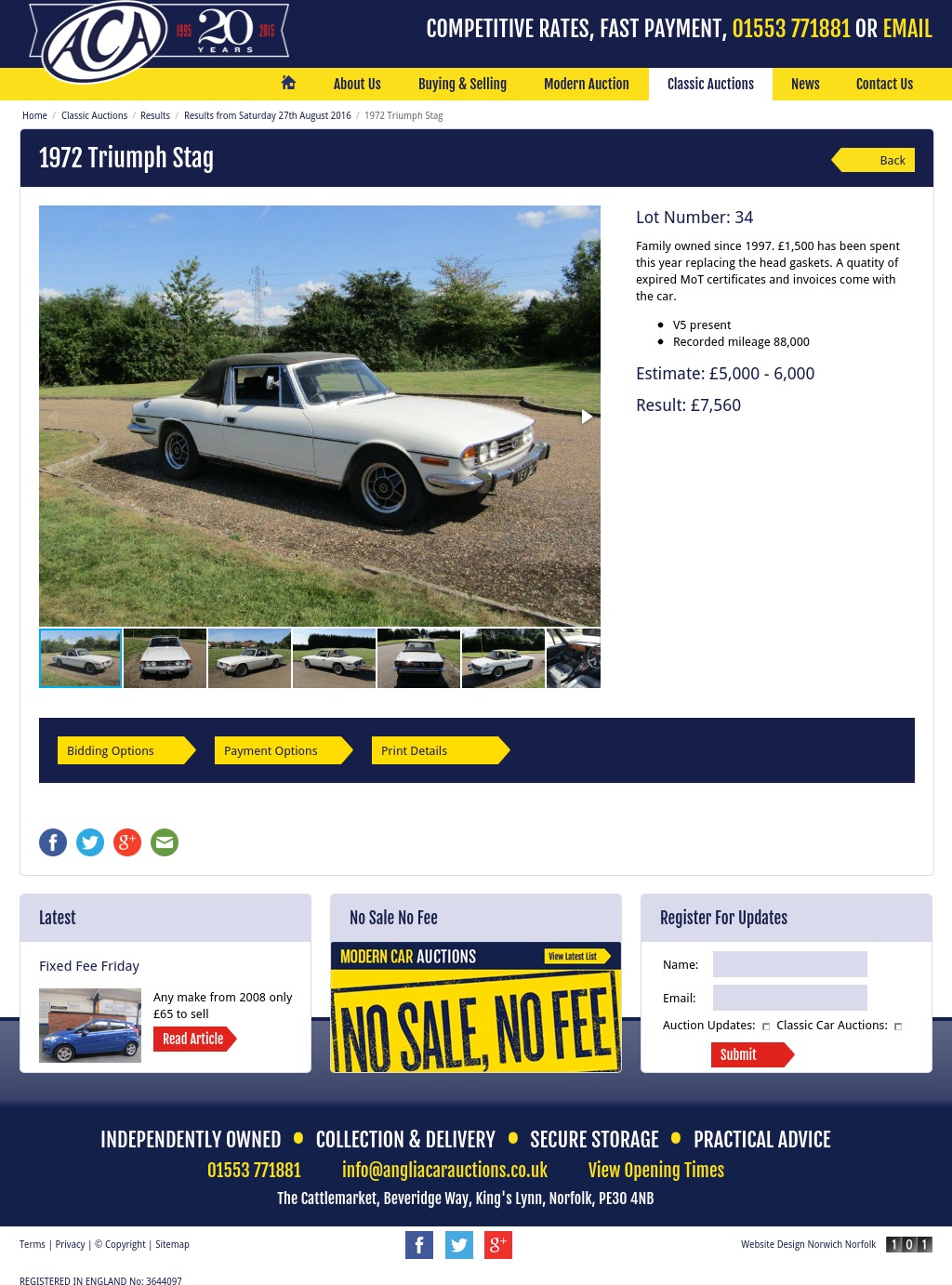
Task: Tap the yellow Back button
Action: pyautogui.click(x=877, y=160)
